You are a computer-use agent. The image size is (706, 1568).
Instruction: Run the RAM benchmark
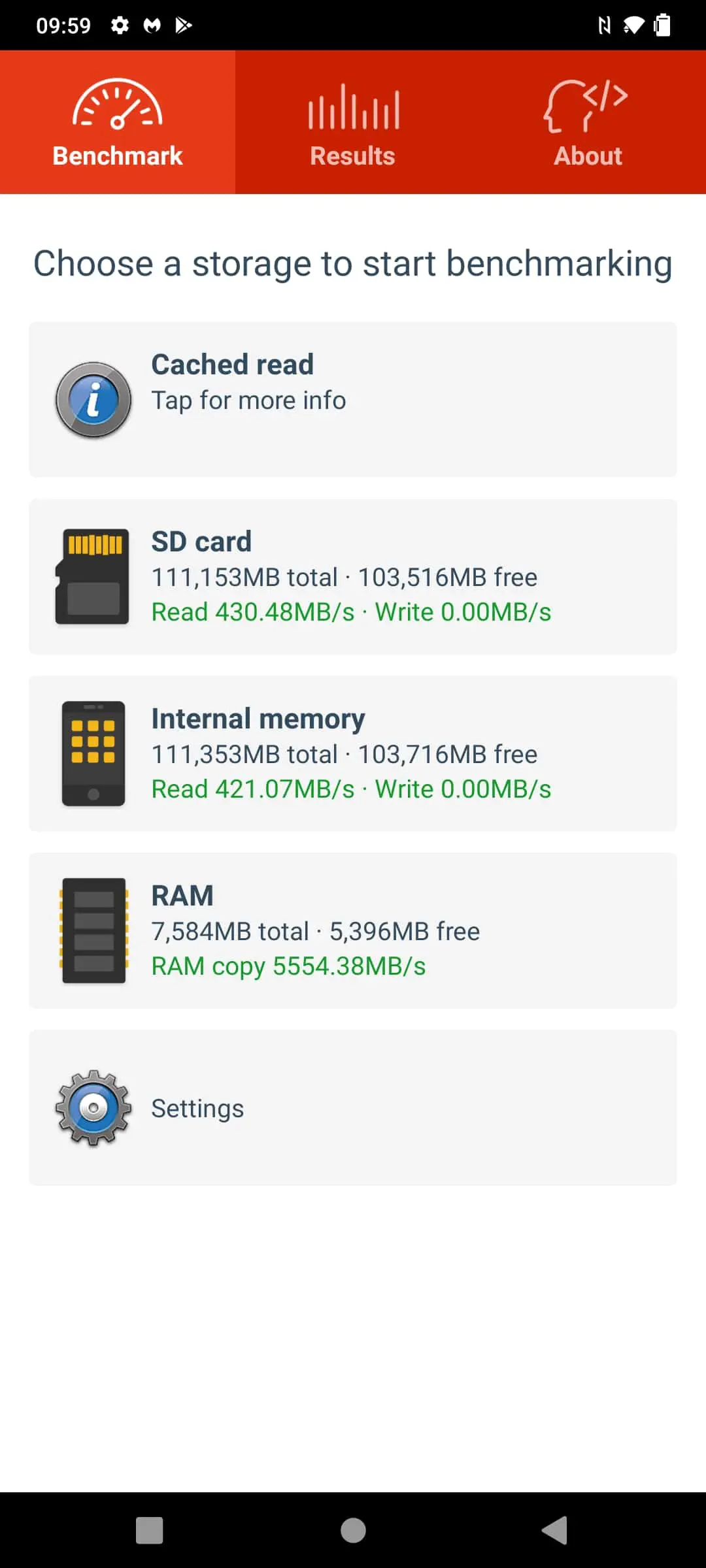coord(353,930)
